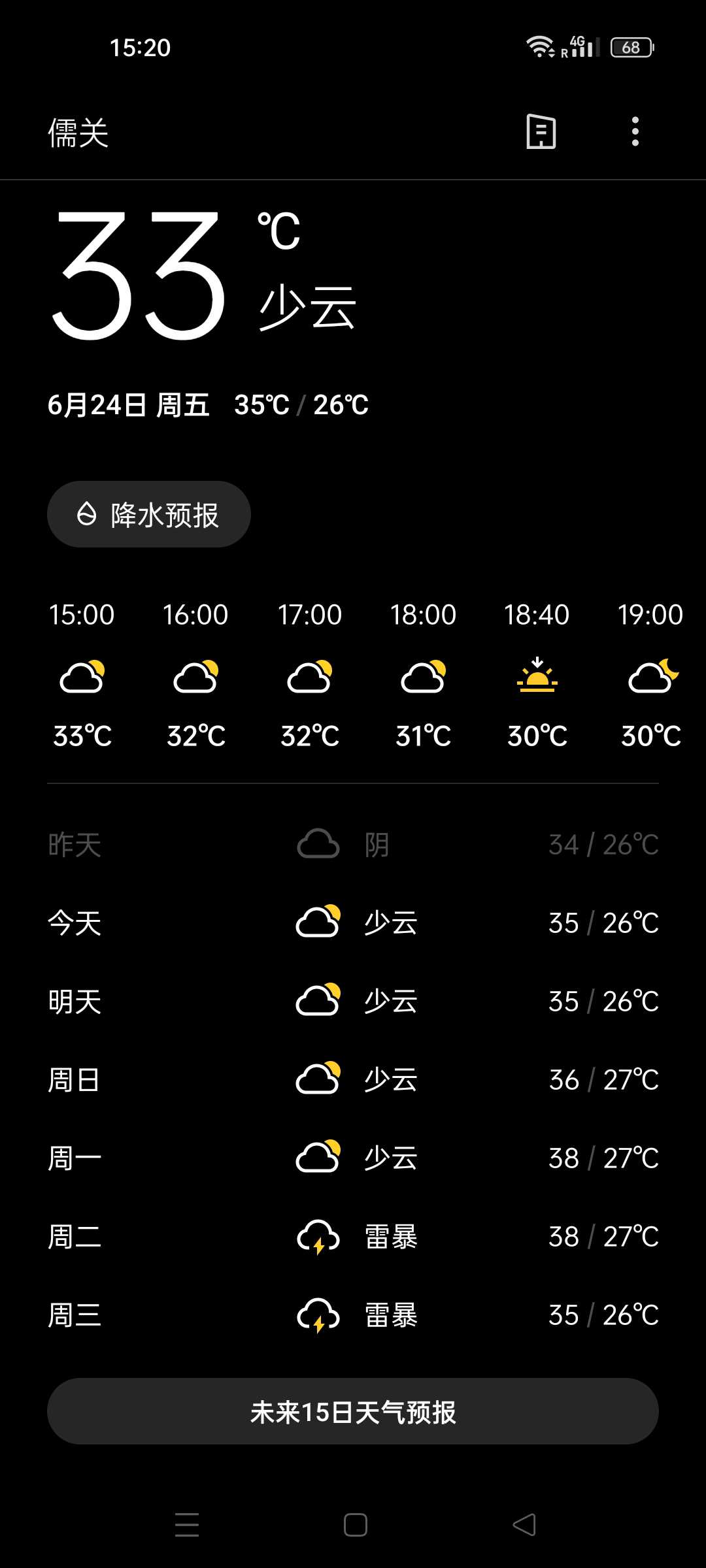Return to the home screen via home button
Viewport: 706px width, 1568px height.
355,1525
